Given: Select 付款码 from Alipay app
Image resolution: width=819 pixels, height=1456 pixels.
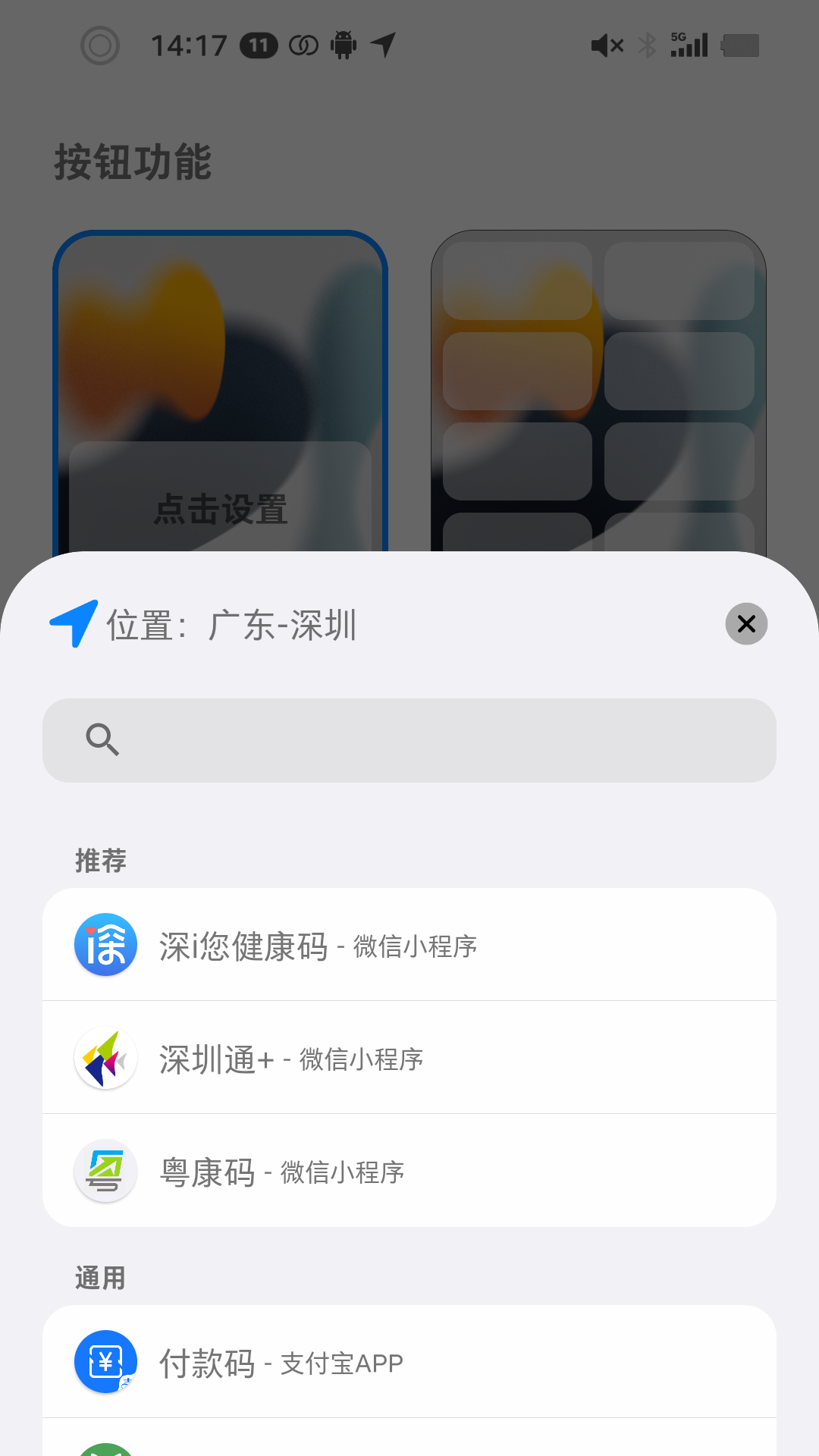Looking at the screenshot, I should pos(409,1362).
